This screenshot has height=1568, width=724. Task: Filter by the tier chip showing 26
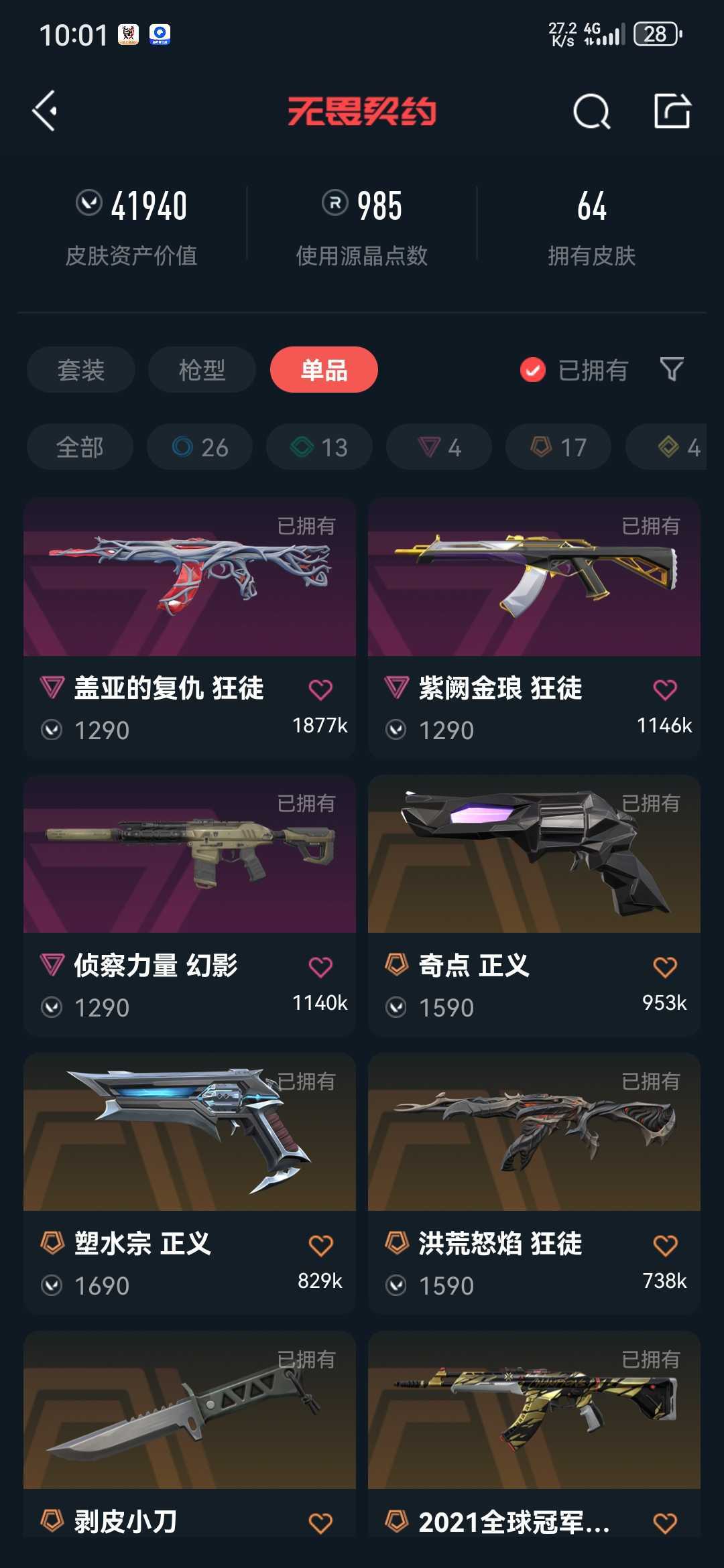(200, 447)
